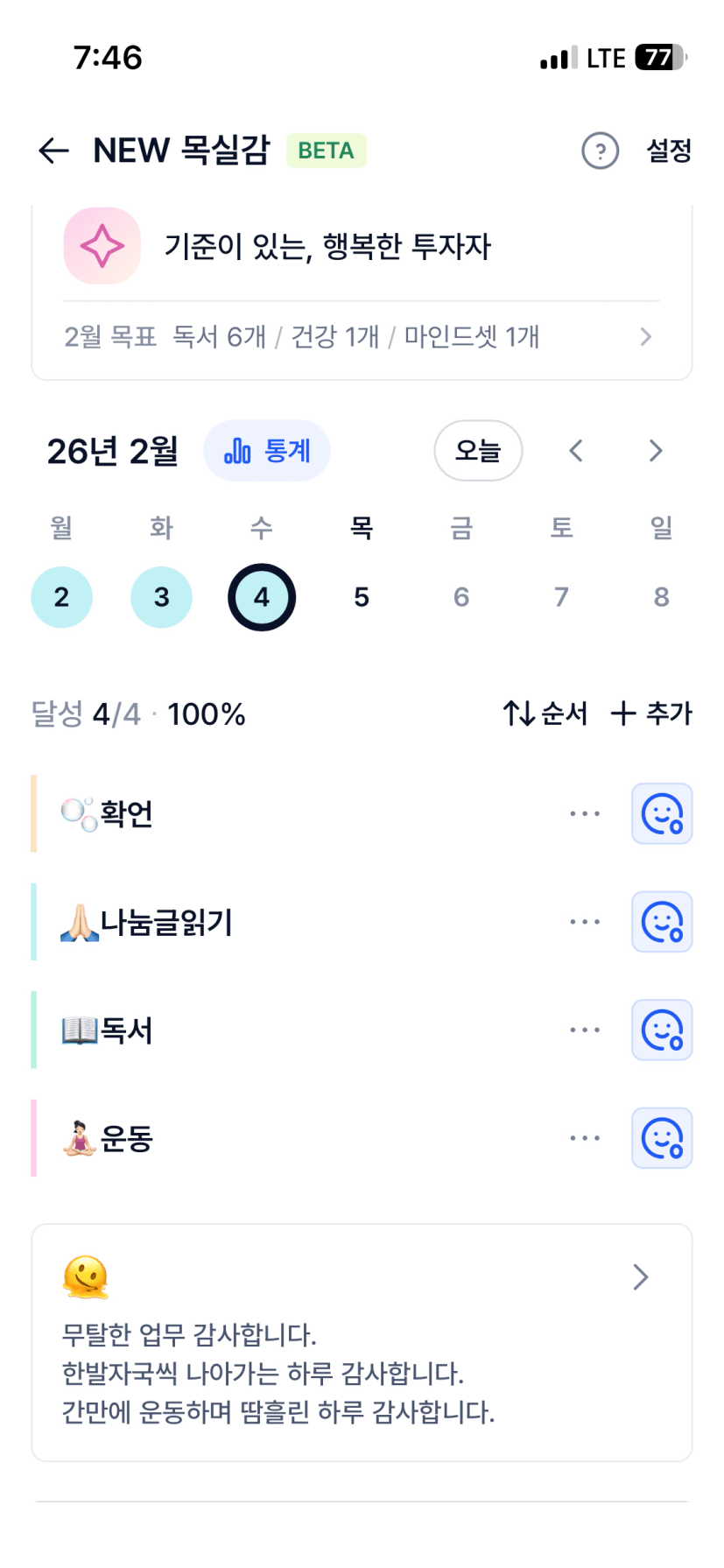Select date 5 in the calendar
The width and height of the screenshot is (724, 1568).
tap(362, 597)
